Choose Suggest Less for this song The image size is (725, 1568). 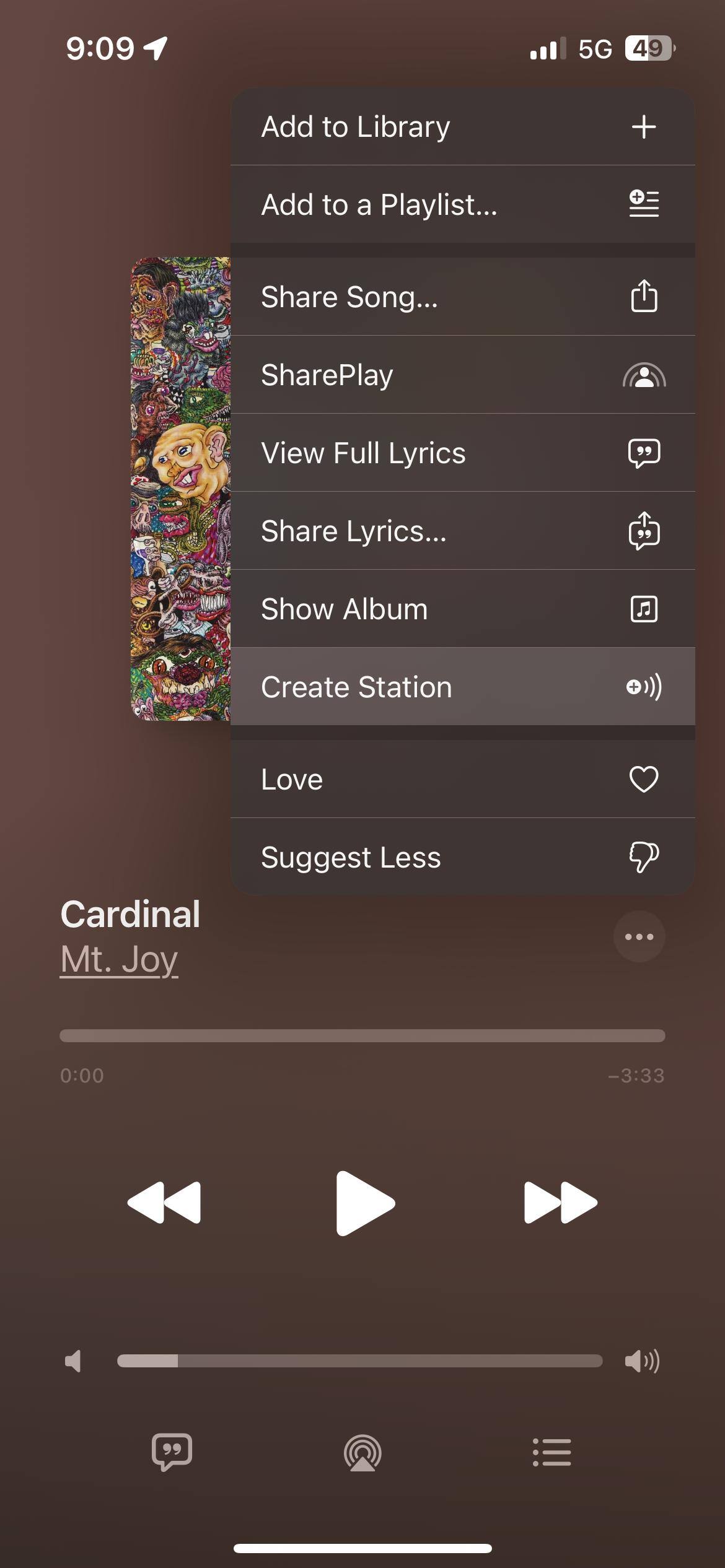(x=462, y=857)
